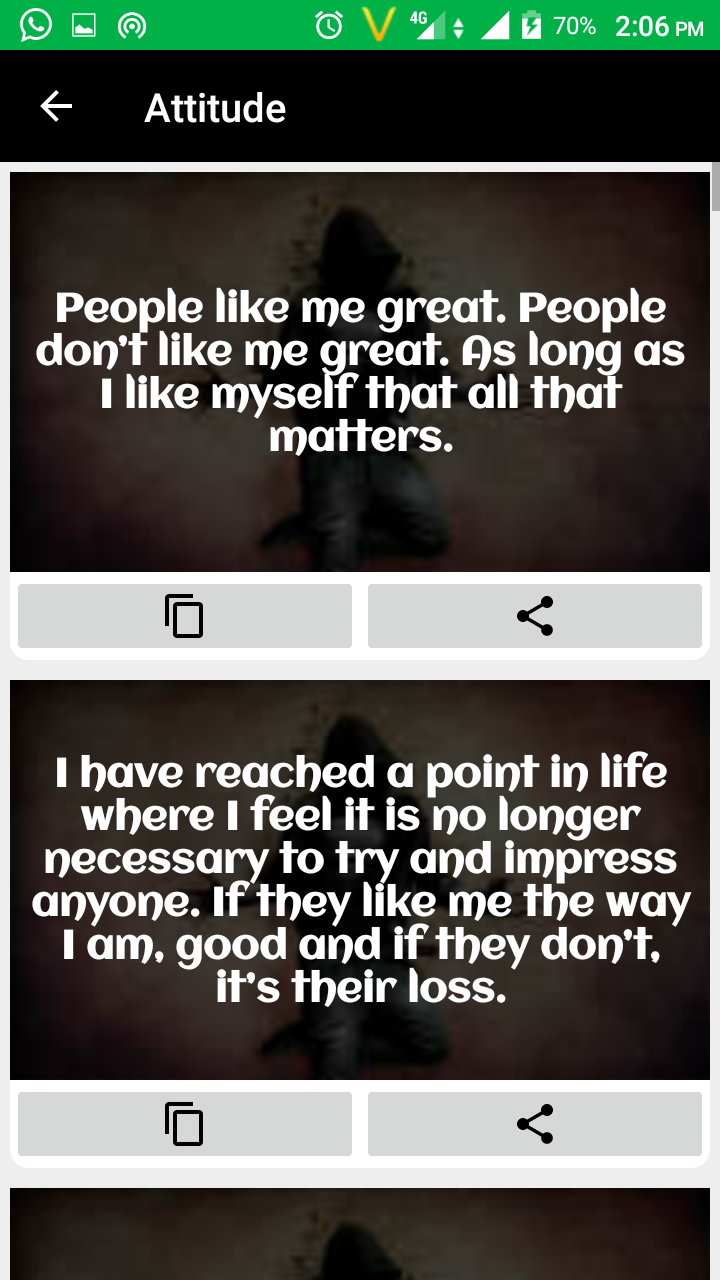Select the Attitude title in the header

[215, 107]
